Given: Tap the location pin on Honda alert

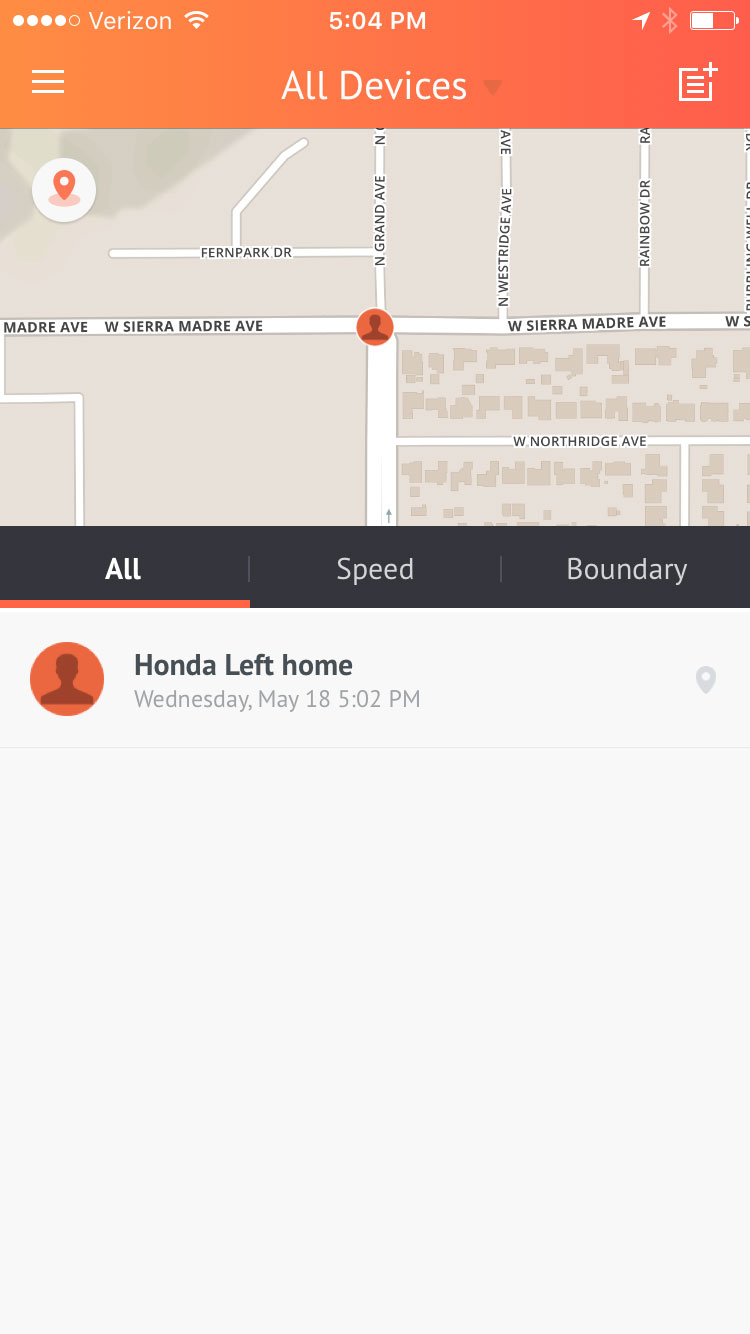Looking at the screenshot, I should pyautogui.click(x=706, y=681).
